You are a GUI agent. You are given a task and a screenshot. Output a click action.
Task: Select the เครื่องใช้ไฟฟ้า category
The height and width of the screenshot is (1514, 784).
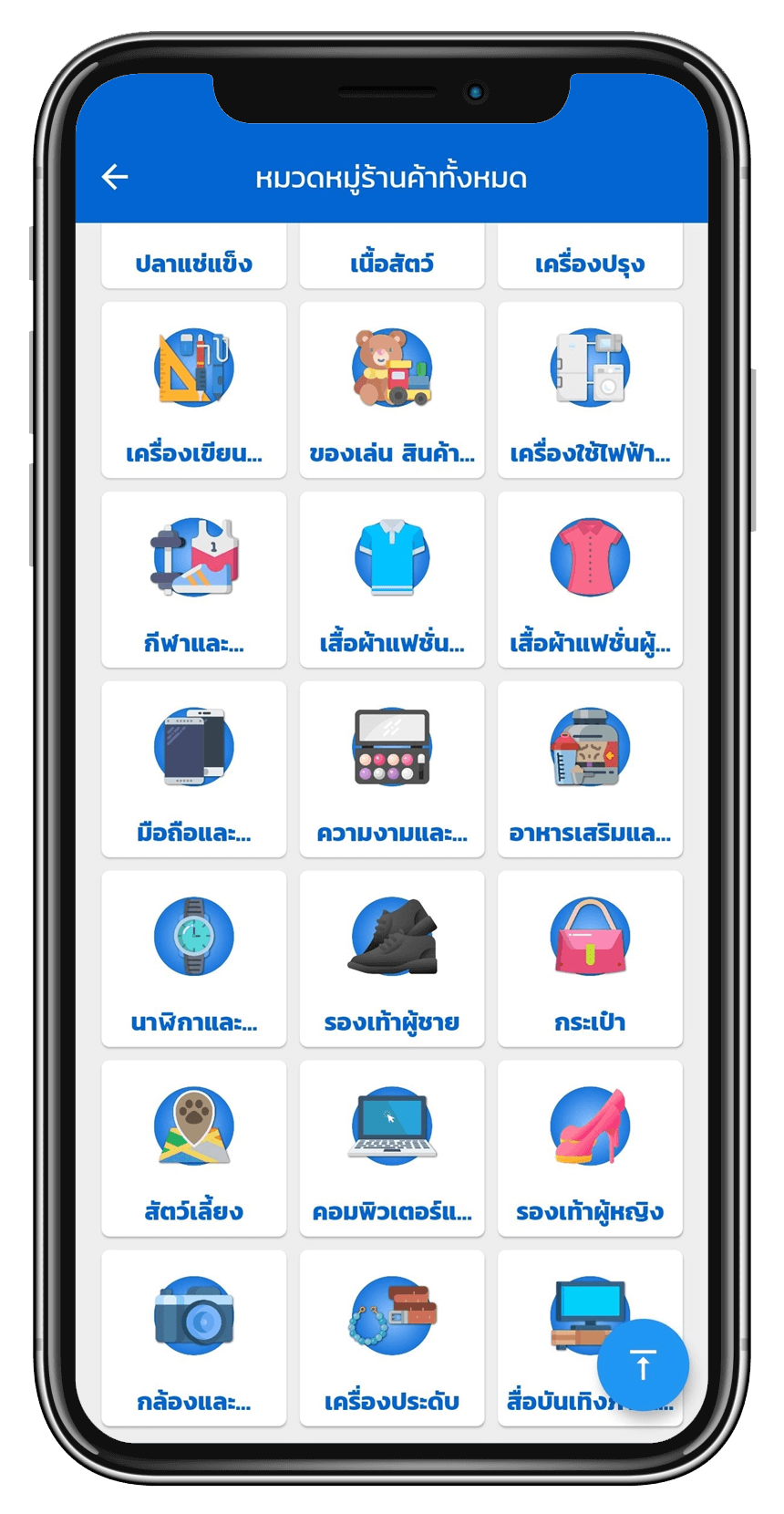pyautogui.click(x=590, y=390)
